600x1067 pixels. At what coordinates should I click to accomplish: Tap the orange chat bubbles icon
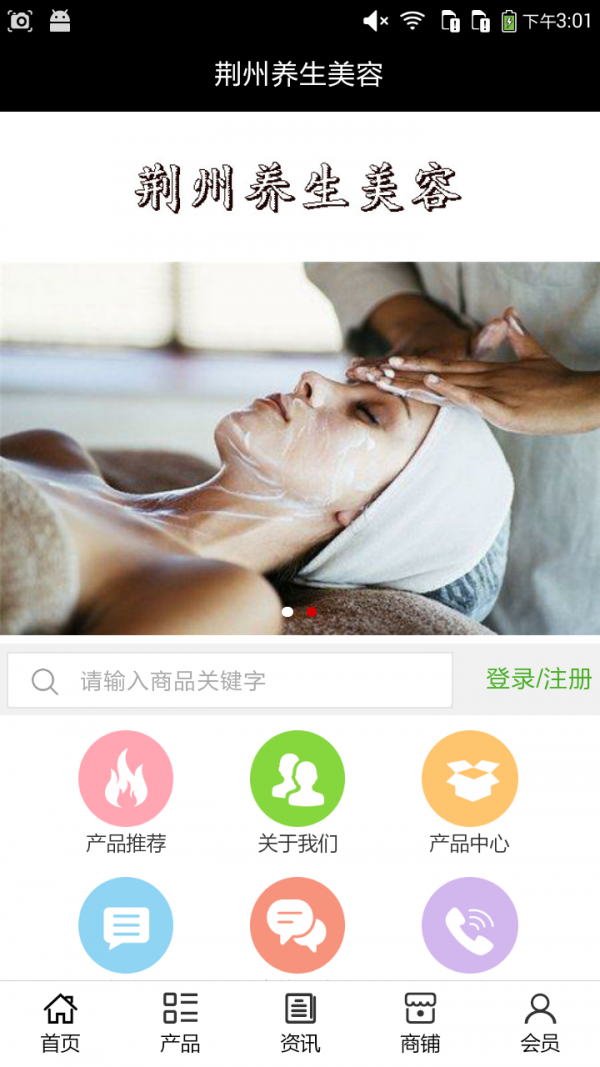(297, 926)
